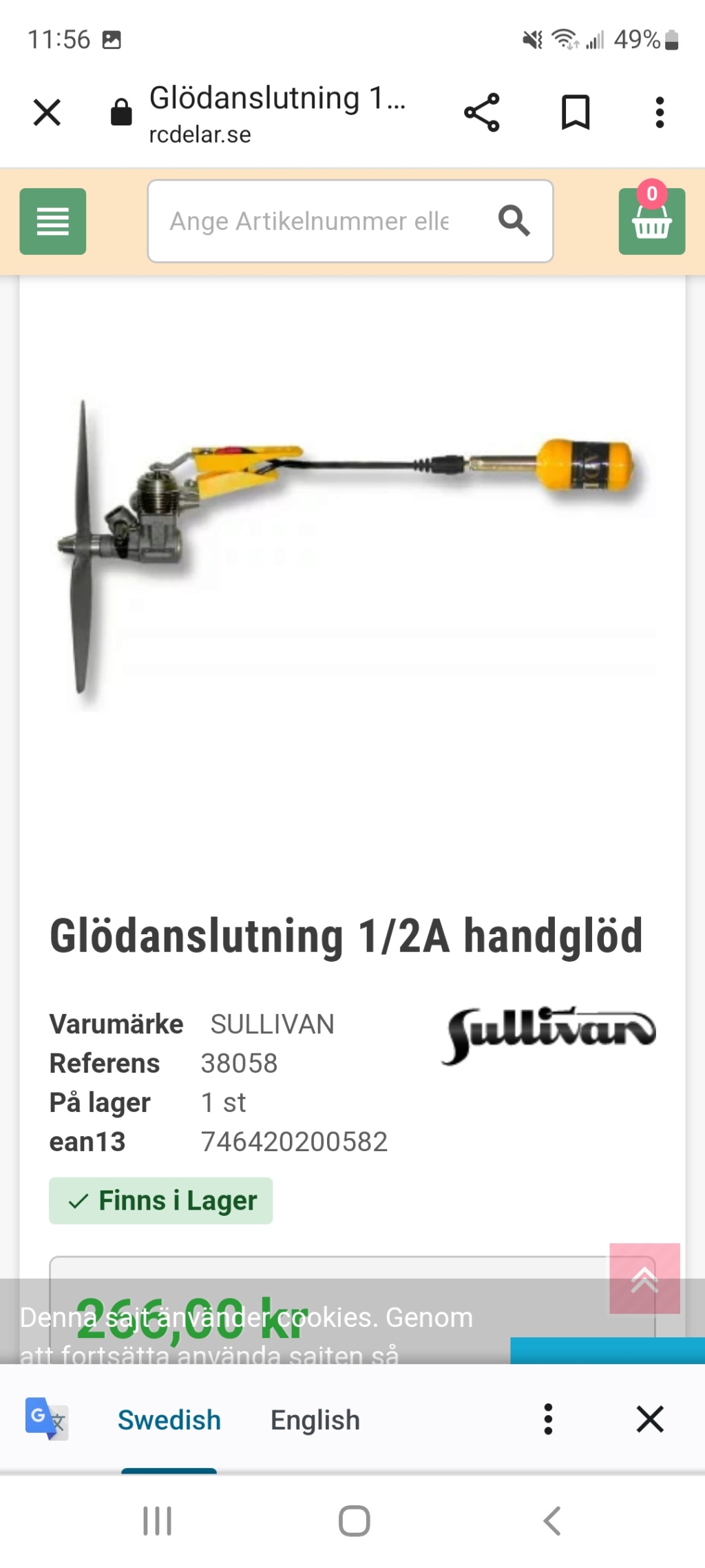Open the recent apps overview
Viewport: 705px width, 1568px height.
click(157, 1520)
